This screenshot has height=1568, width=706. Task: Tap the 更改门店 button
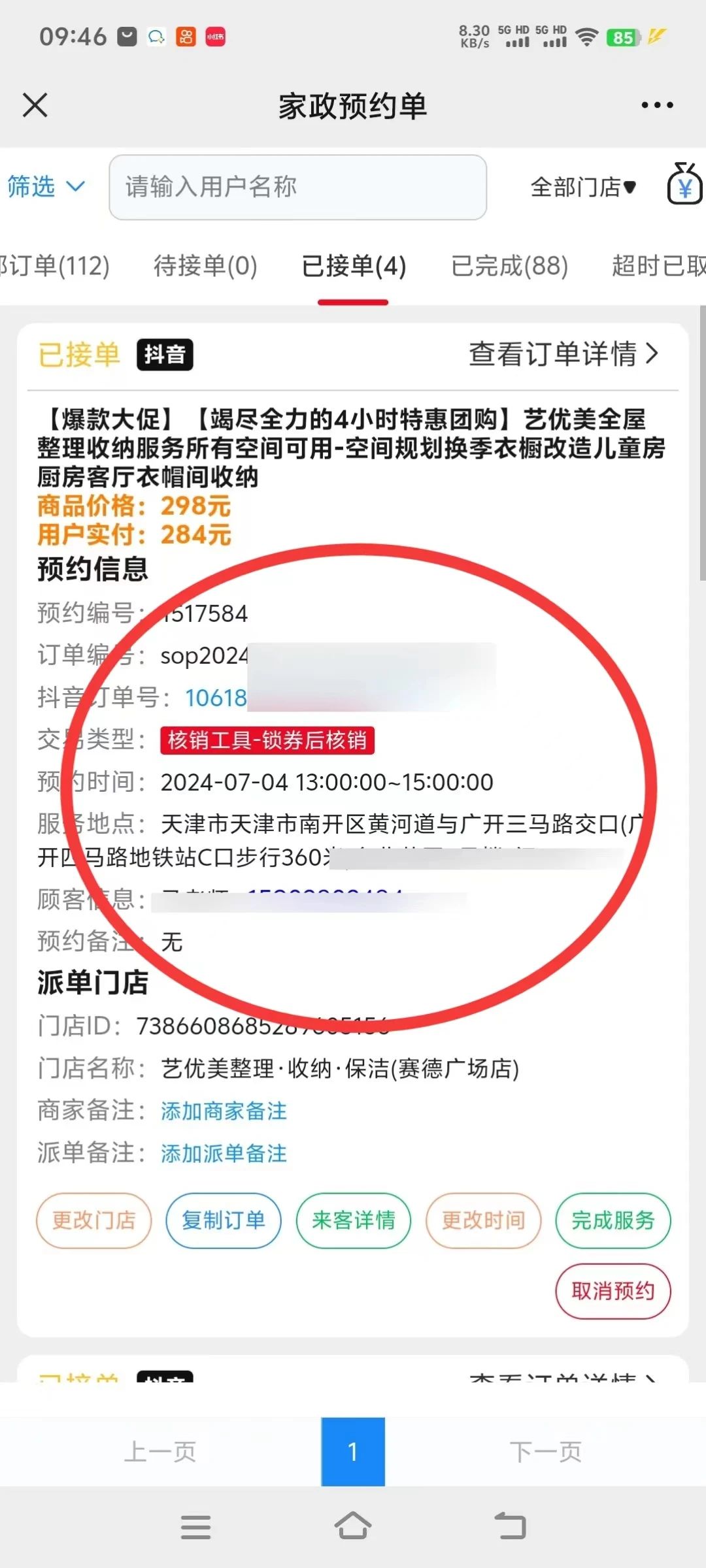pyautogui.click(x=93, y=1220)
